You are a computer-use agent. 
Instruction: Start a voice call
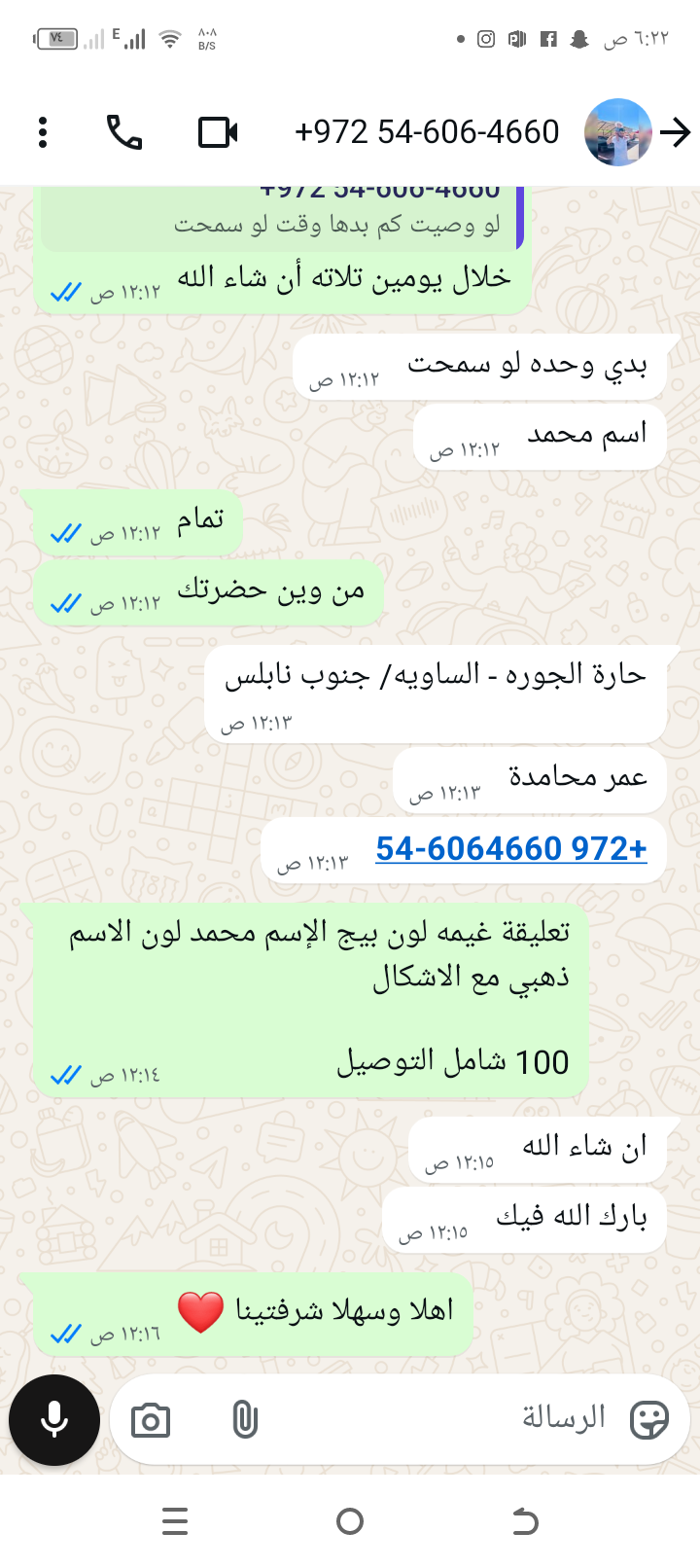(124, 132)
